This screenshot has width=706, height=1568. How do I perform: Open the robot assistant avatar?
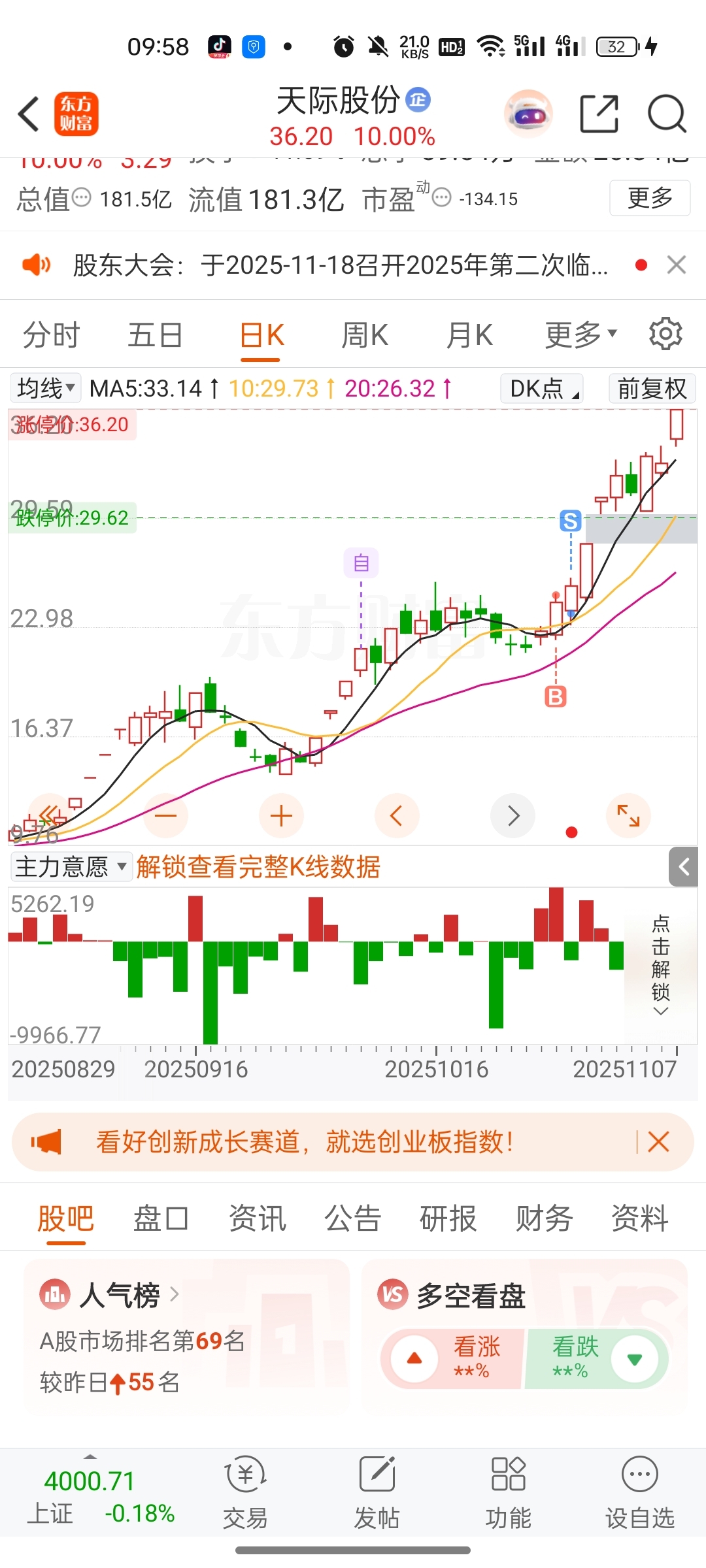[x=528, y=114]
